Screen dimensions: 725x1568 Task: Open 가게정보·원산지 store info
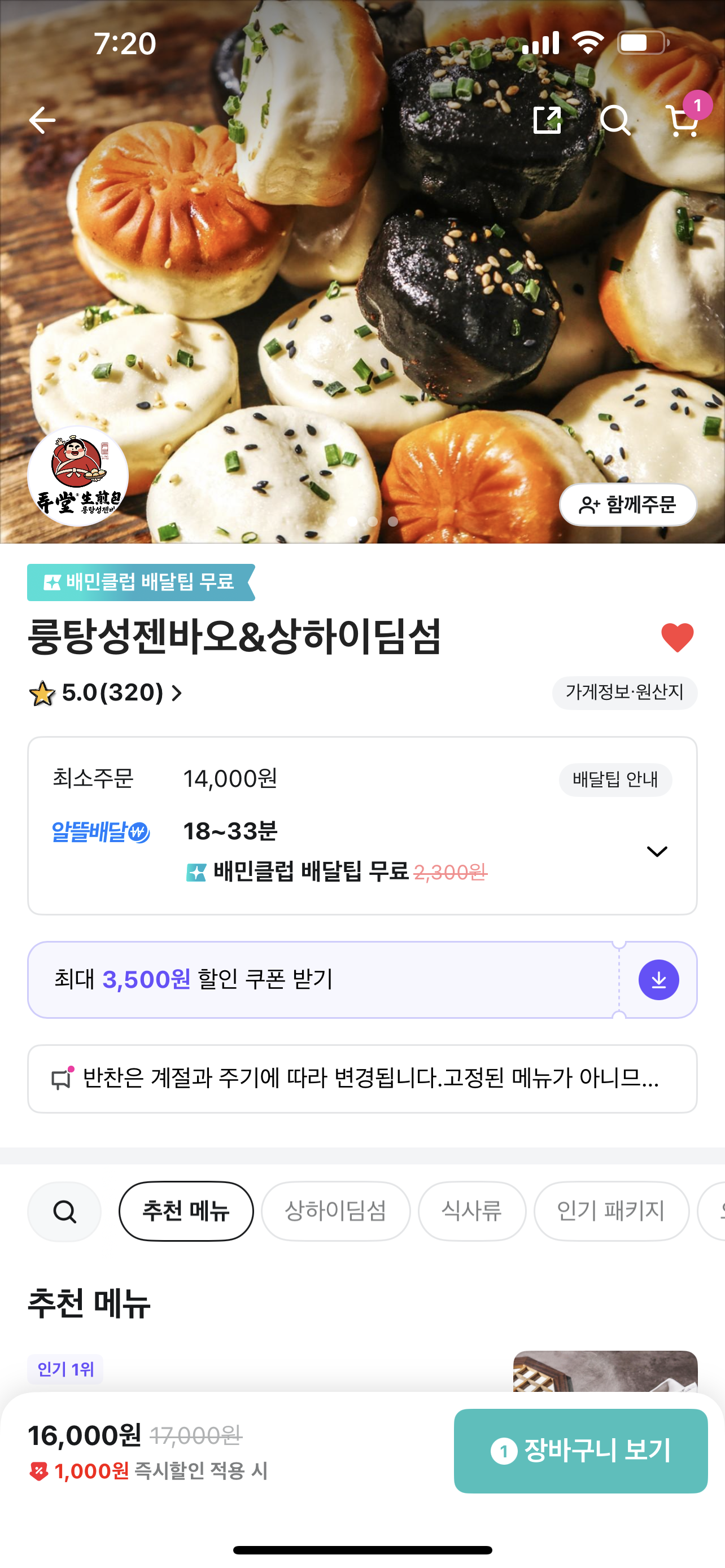(624, 693)
